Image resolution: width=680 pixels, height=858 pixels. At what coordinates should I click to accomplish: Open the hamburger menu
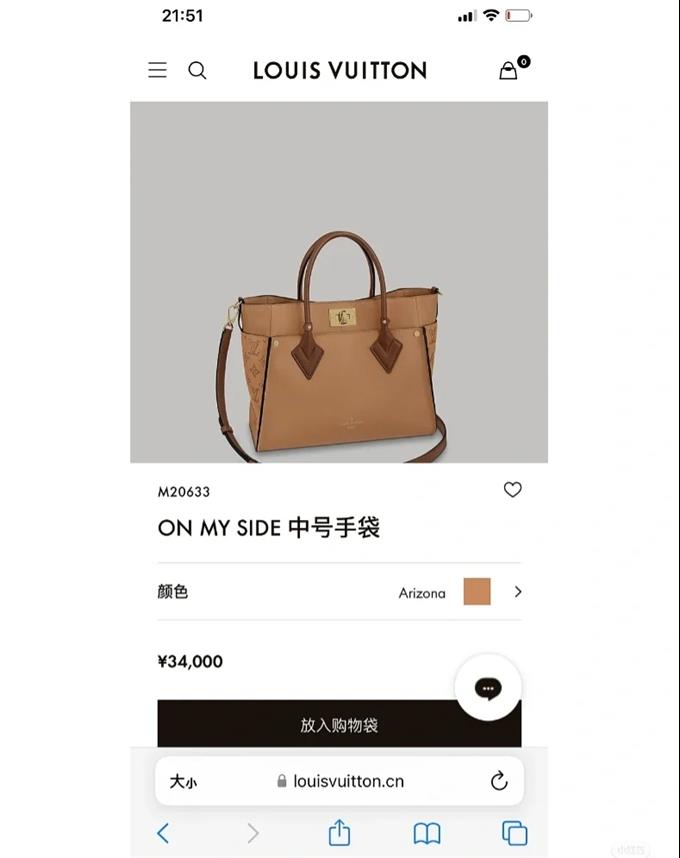pyautogui.click(x=158, y=70)
